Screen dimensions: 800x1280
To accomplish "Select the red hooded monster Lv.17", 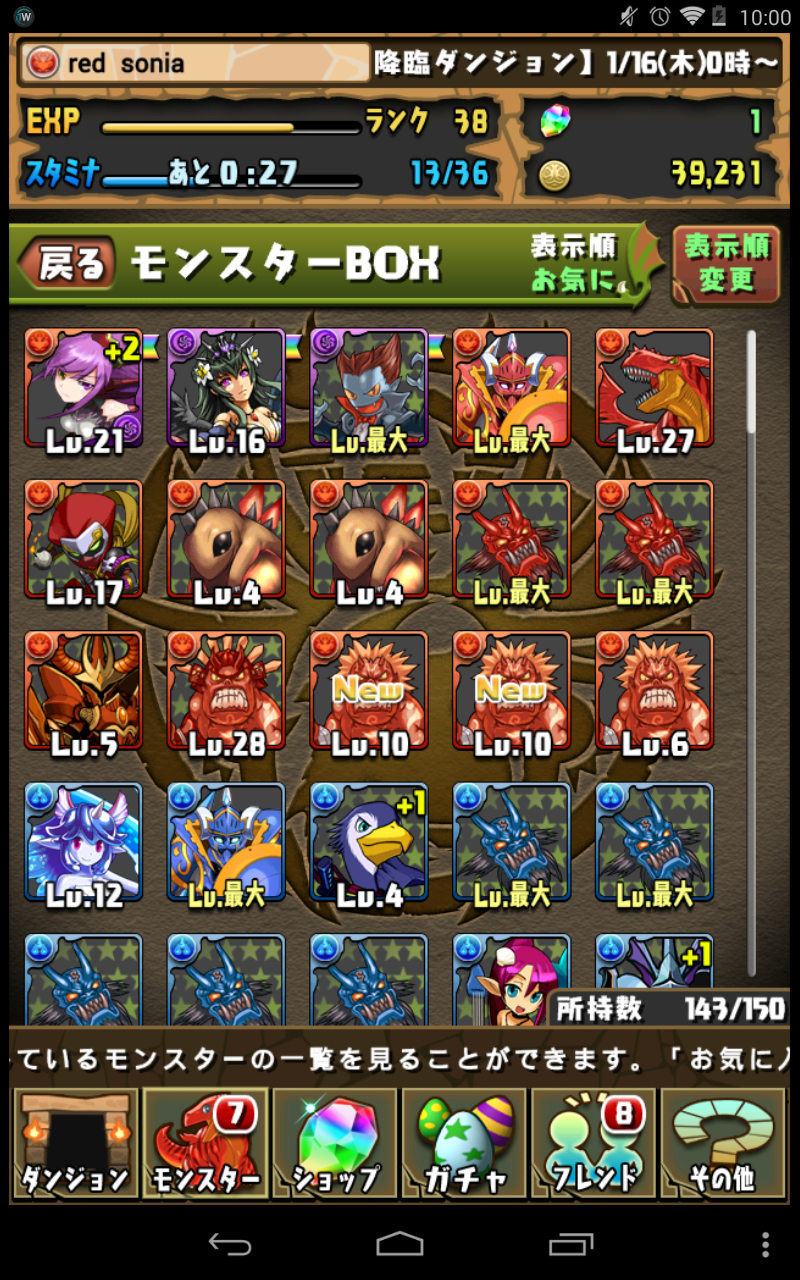I will click(x=84, y=540).
